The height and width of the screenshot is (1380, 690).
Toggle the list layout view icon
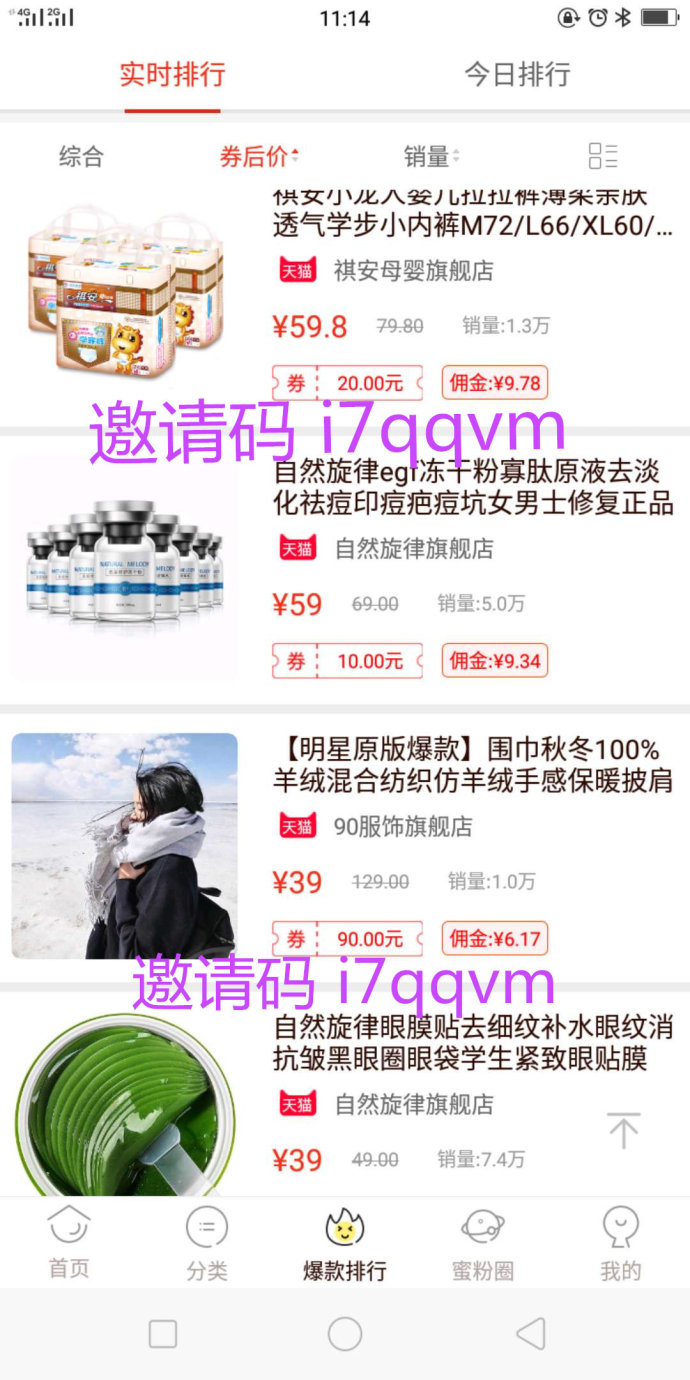coord(603,156)
